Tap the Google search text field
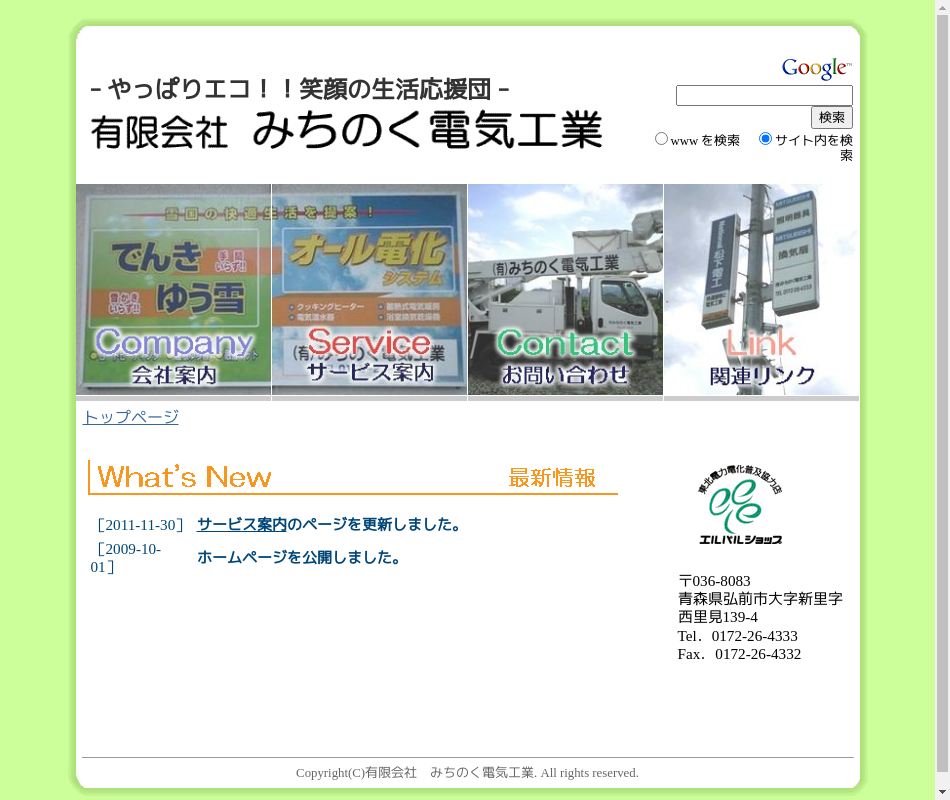Viewport: 950px width, 800px height. 764,95
